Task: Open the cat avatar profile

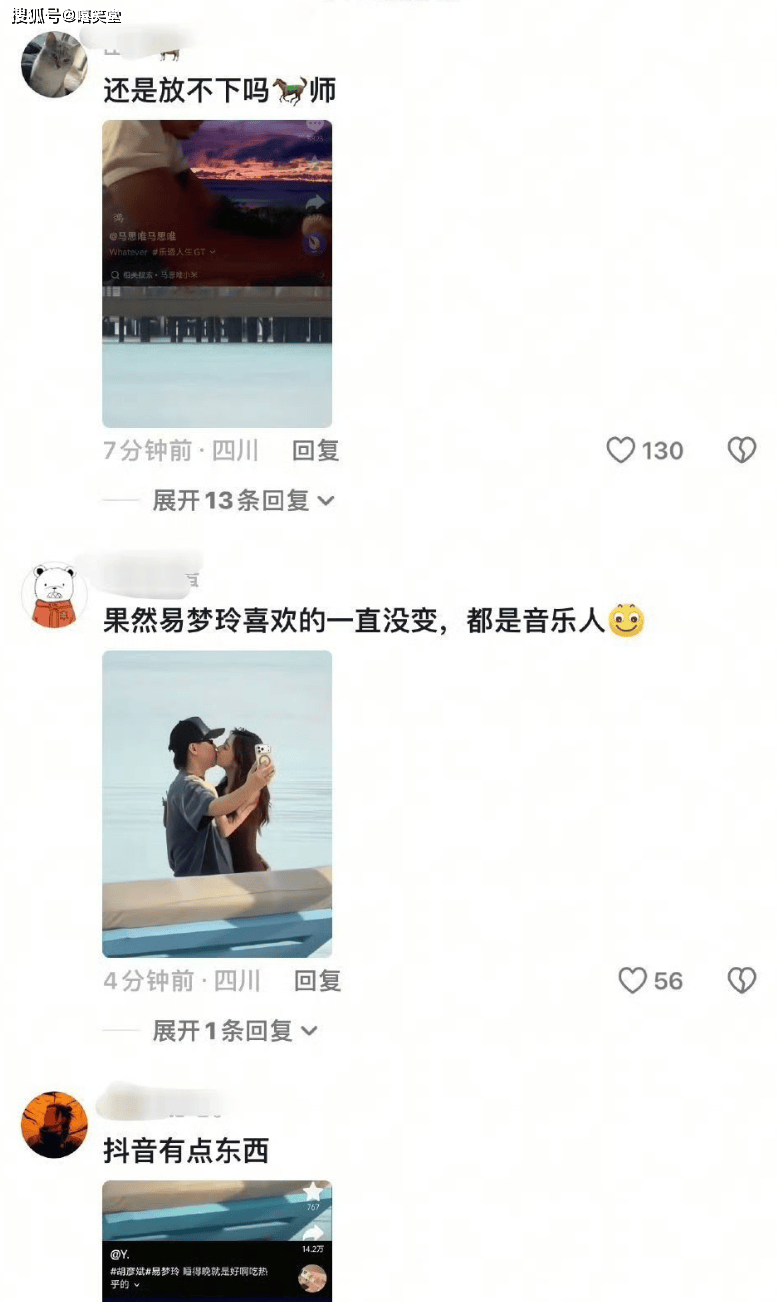Action: 54,64
